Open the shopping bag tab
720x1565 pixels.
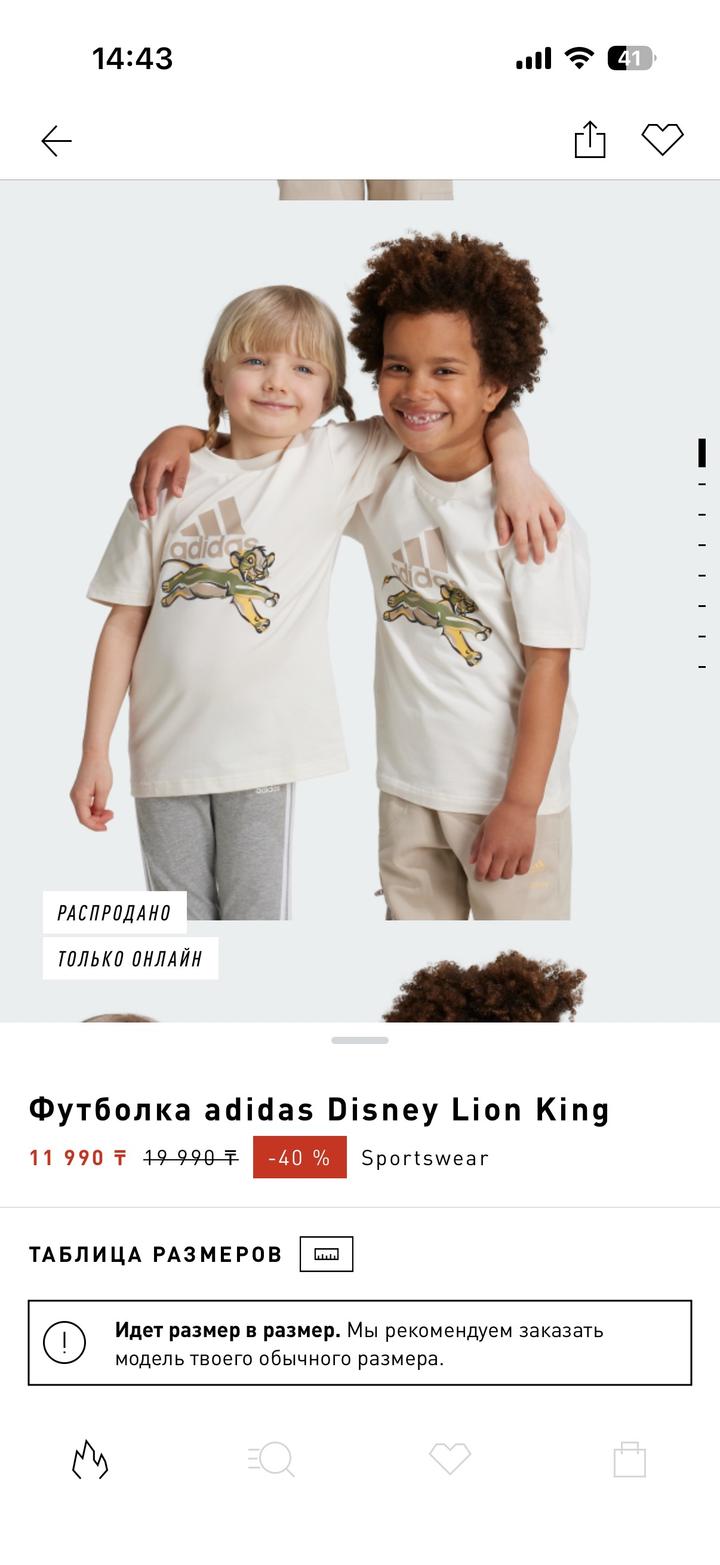630,1460
